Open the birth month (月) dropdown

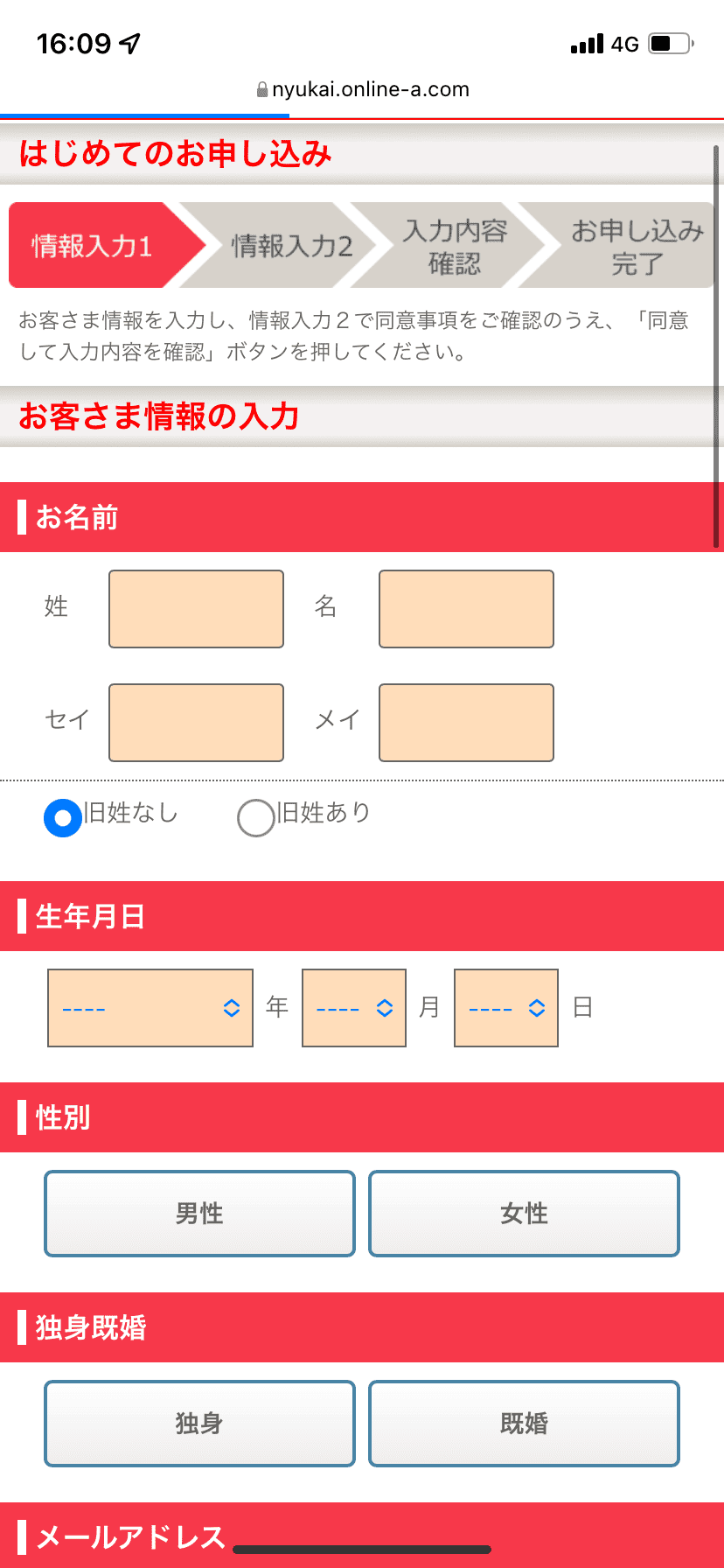coord(353,1008)
